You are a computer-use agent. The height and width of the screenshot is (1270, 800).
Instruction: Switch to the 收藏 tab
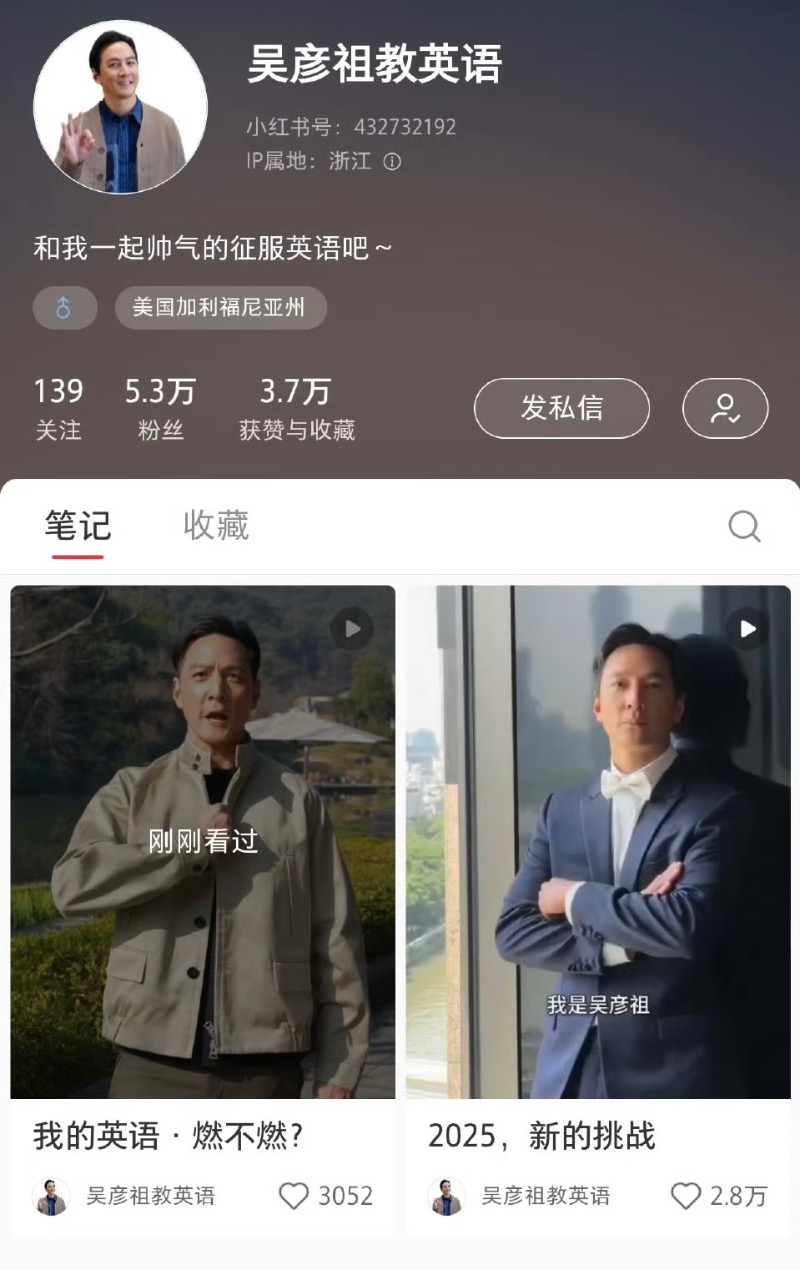point(216,526)
